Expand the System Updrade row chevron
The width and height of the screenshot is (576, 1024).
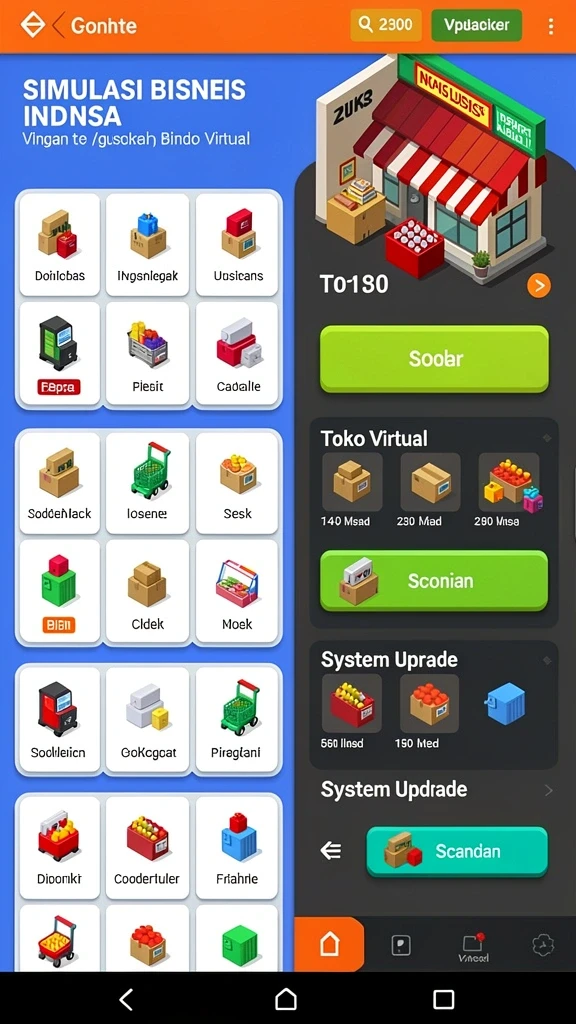coord(549,791)
